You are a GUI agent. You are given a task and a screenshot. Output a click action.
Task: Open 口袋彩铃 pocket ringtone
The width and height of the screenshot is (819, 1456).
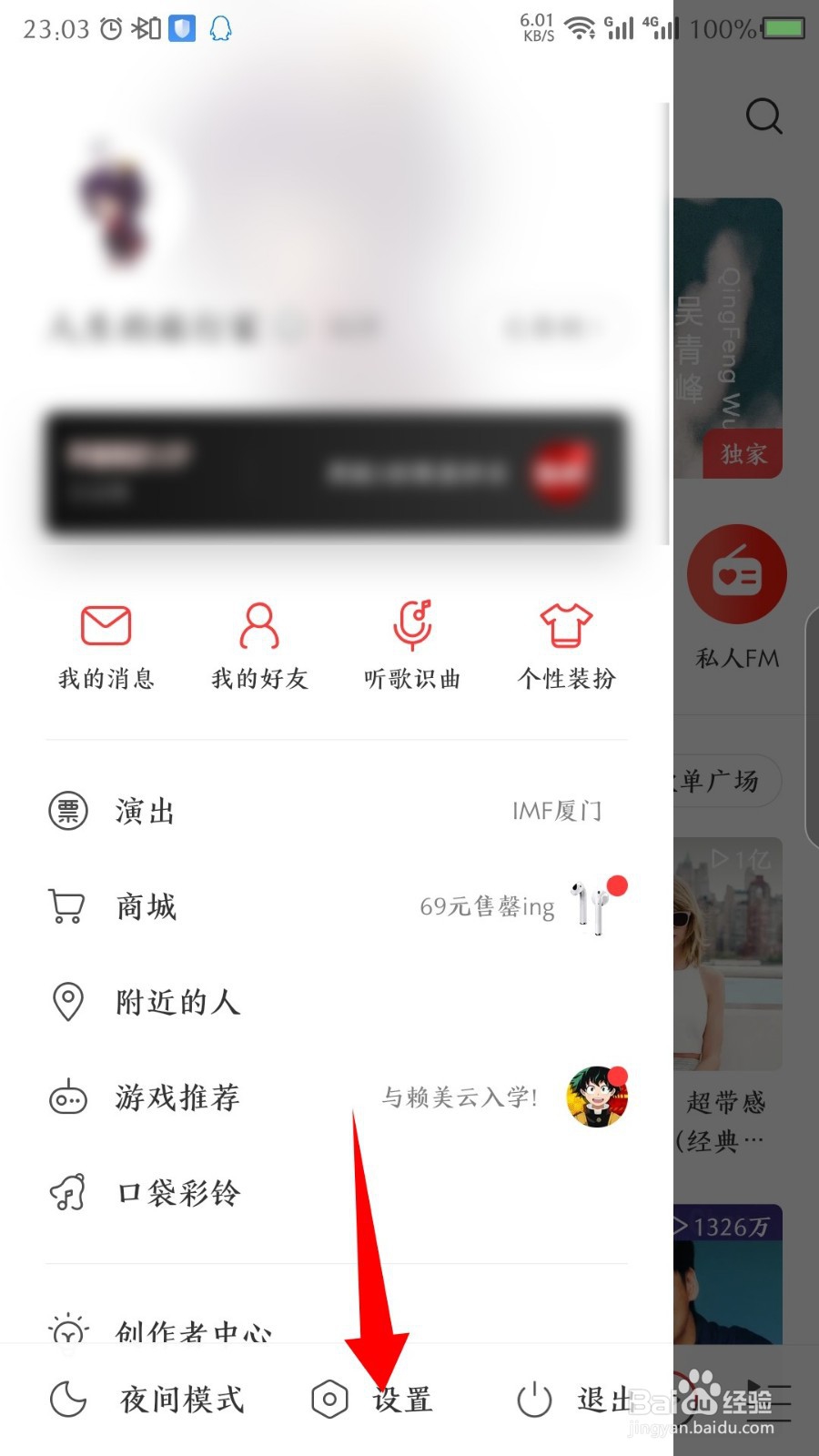177,1193
